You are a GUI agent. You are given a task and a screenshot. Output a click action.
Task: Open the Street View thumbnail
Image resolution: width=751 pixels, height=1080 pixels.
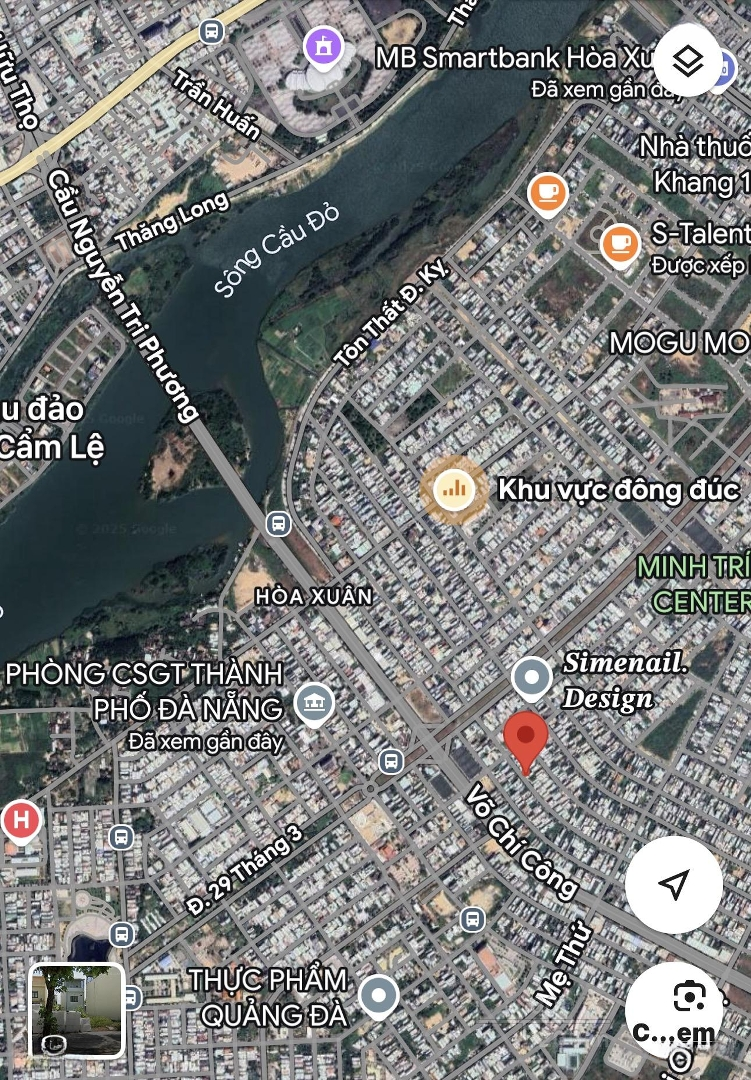[x=77, y=1010]
